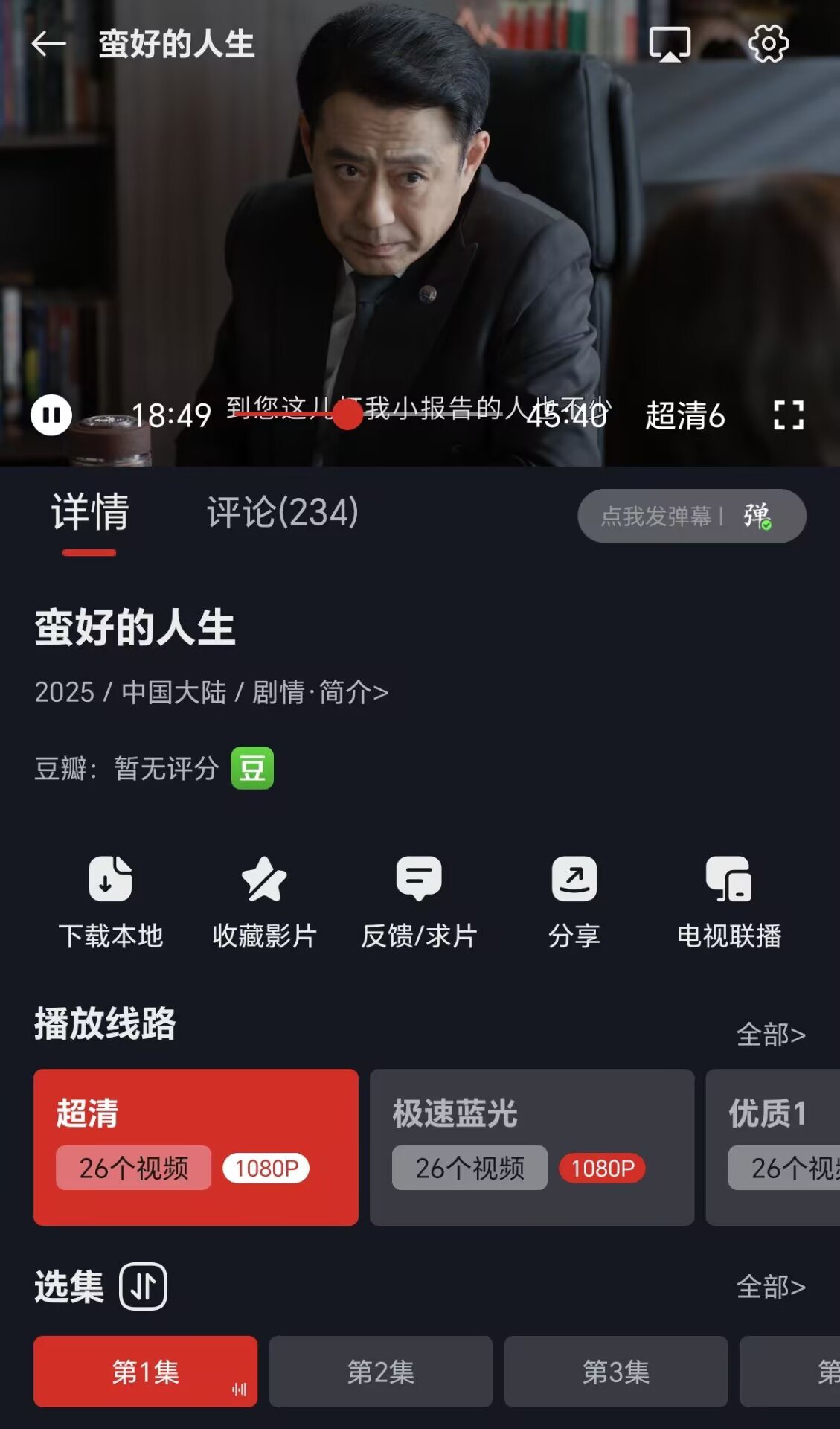
Task: Toggle the 弹 danmaku switch
Action: click(757, 516)
